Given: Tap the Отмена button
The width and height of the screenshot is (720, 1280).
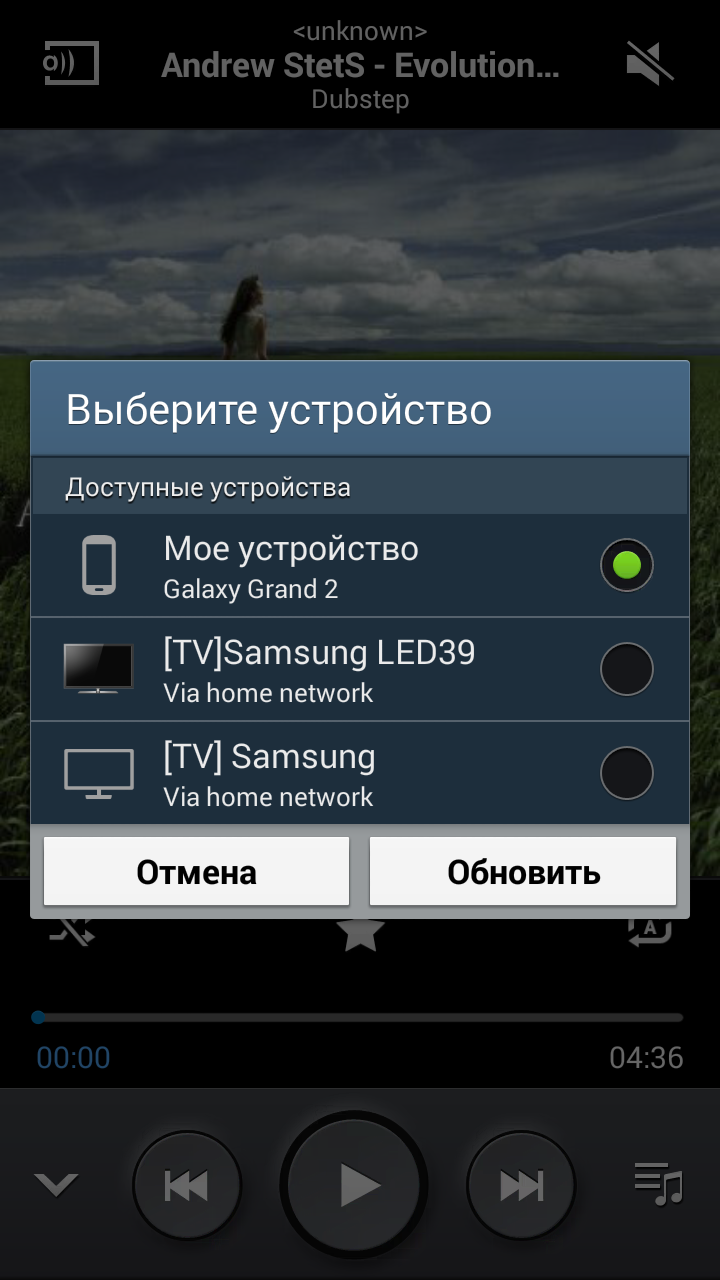Looking at the screenshot, I should click(196, 872).
